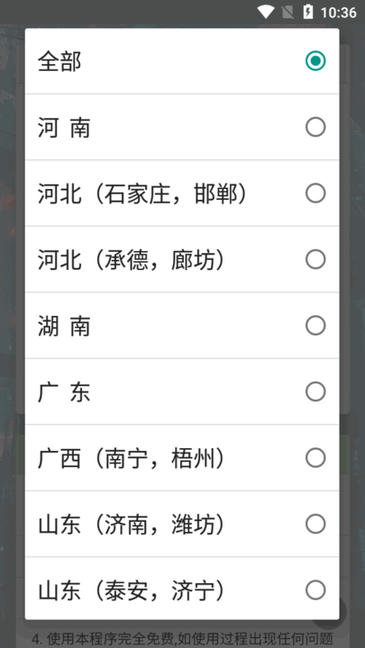365x648 pixels.
Task: Choose 山东（泰安，济宁）
Action: point(182,589)
